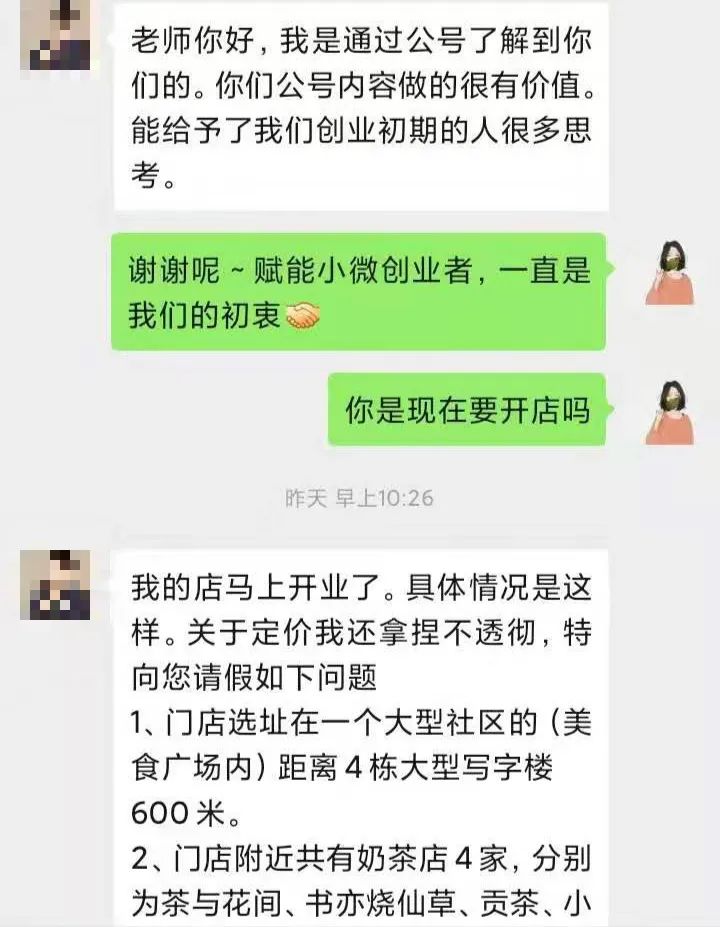This screenshot has width=720, height=927.
Task: Open contact's avatar beside the '我的店马上开业了' message
Action: (x=55, y=584)
